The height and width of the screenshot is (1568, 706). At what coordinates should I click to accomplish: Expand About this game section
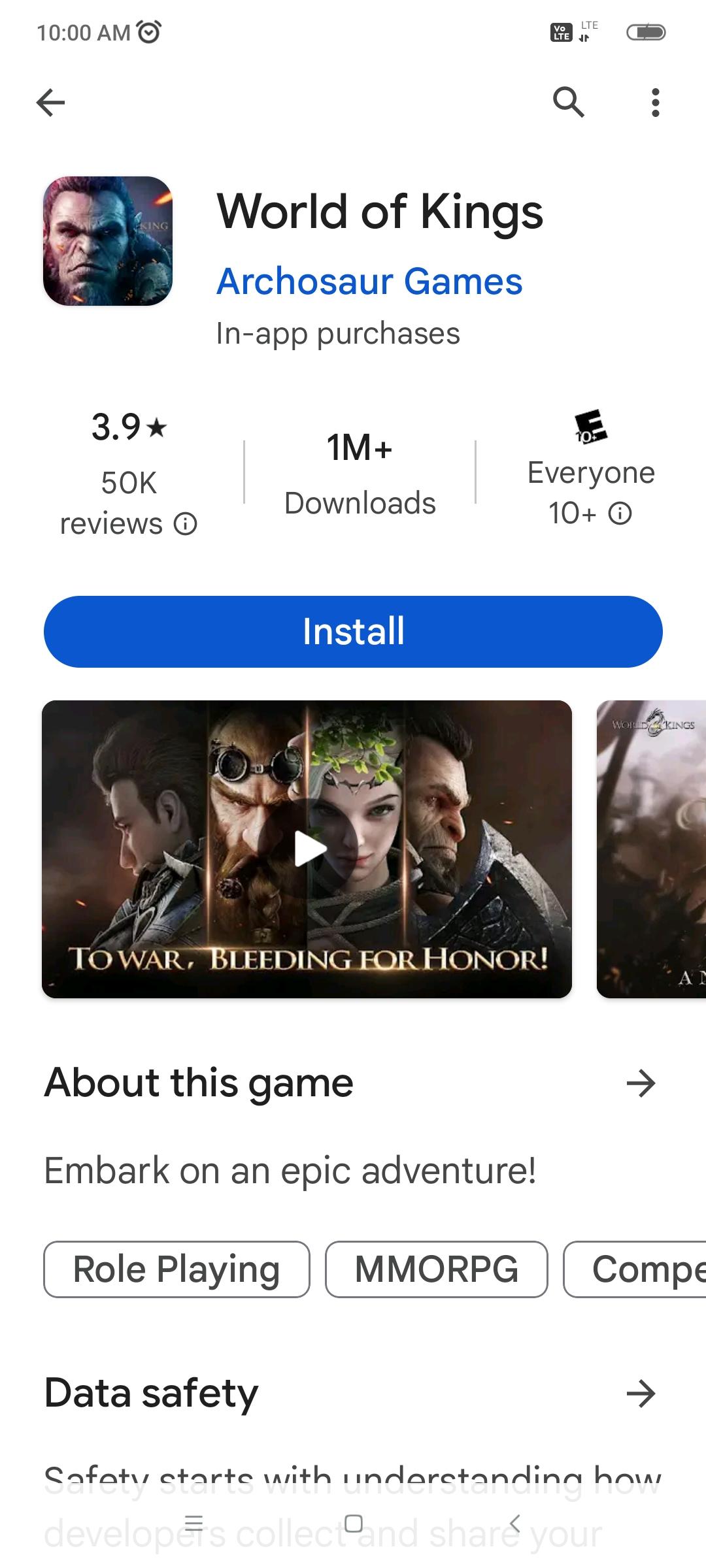(641, 1083)
